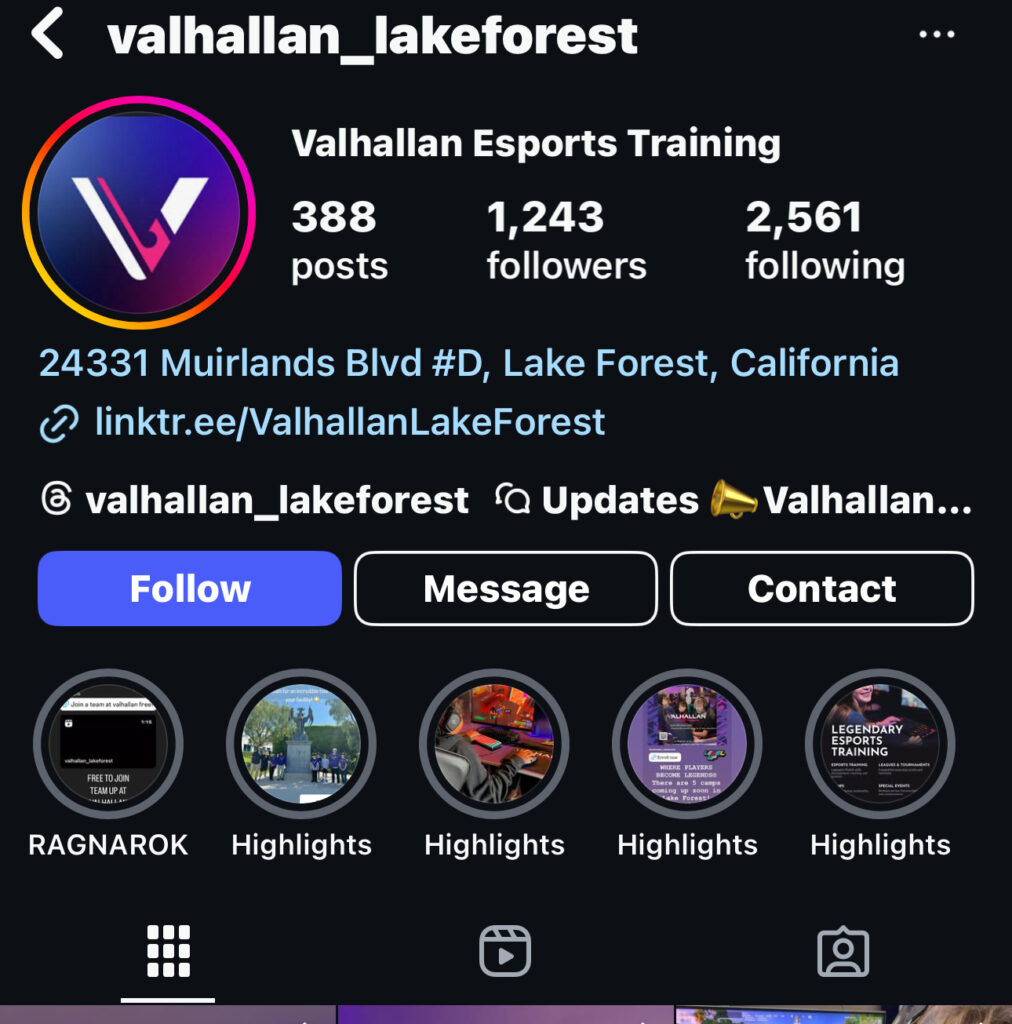
Task: Open the Legendary Esports Training highlight
Action: click(880, 744)
